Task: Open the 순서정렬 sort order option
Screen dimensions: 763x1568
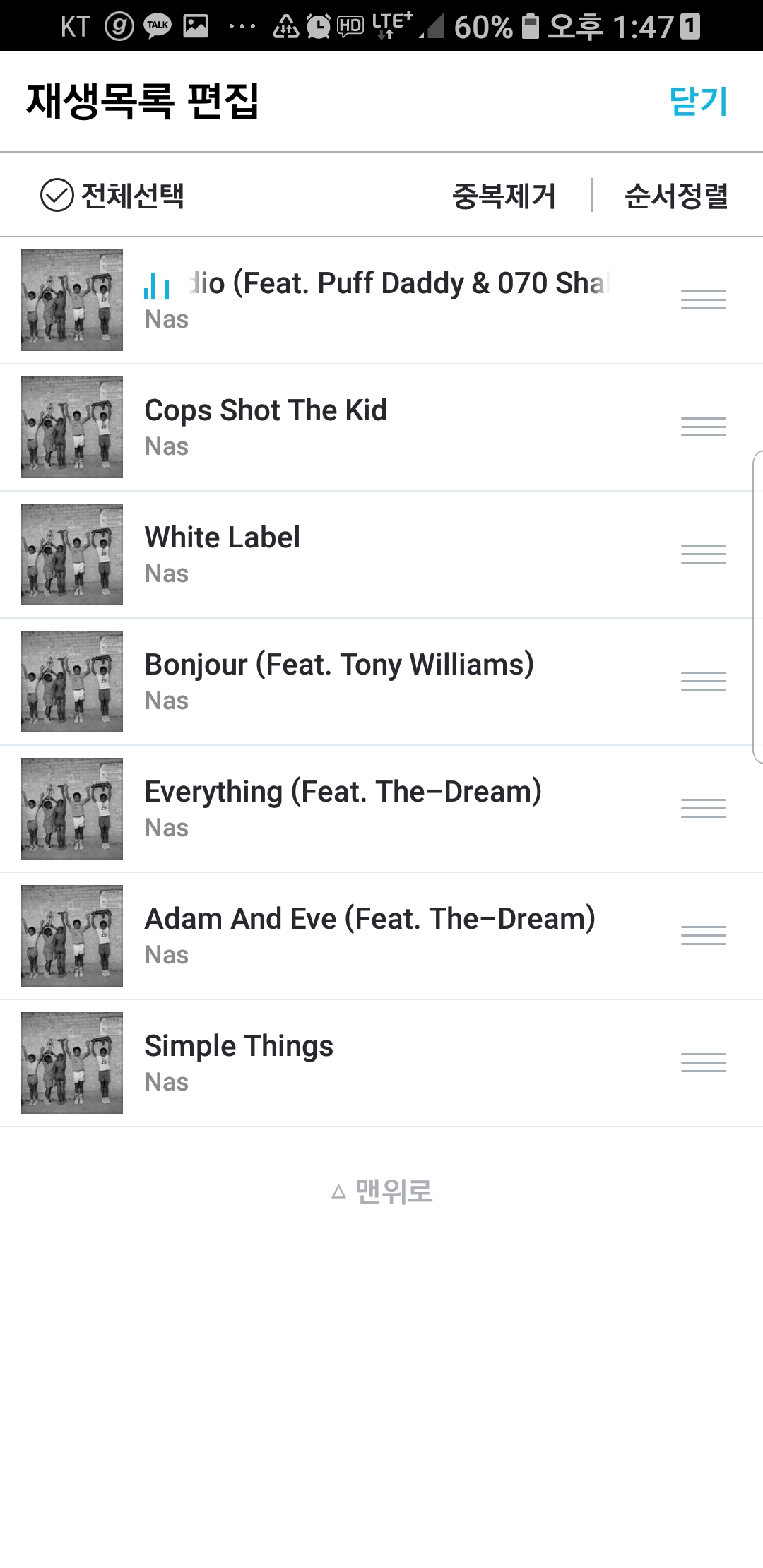Action: [676, 196]
